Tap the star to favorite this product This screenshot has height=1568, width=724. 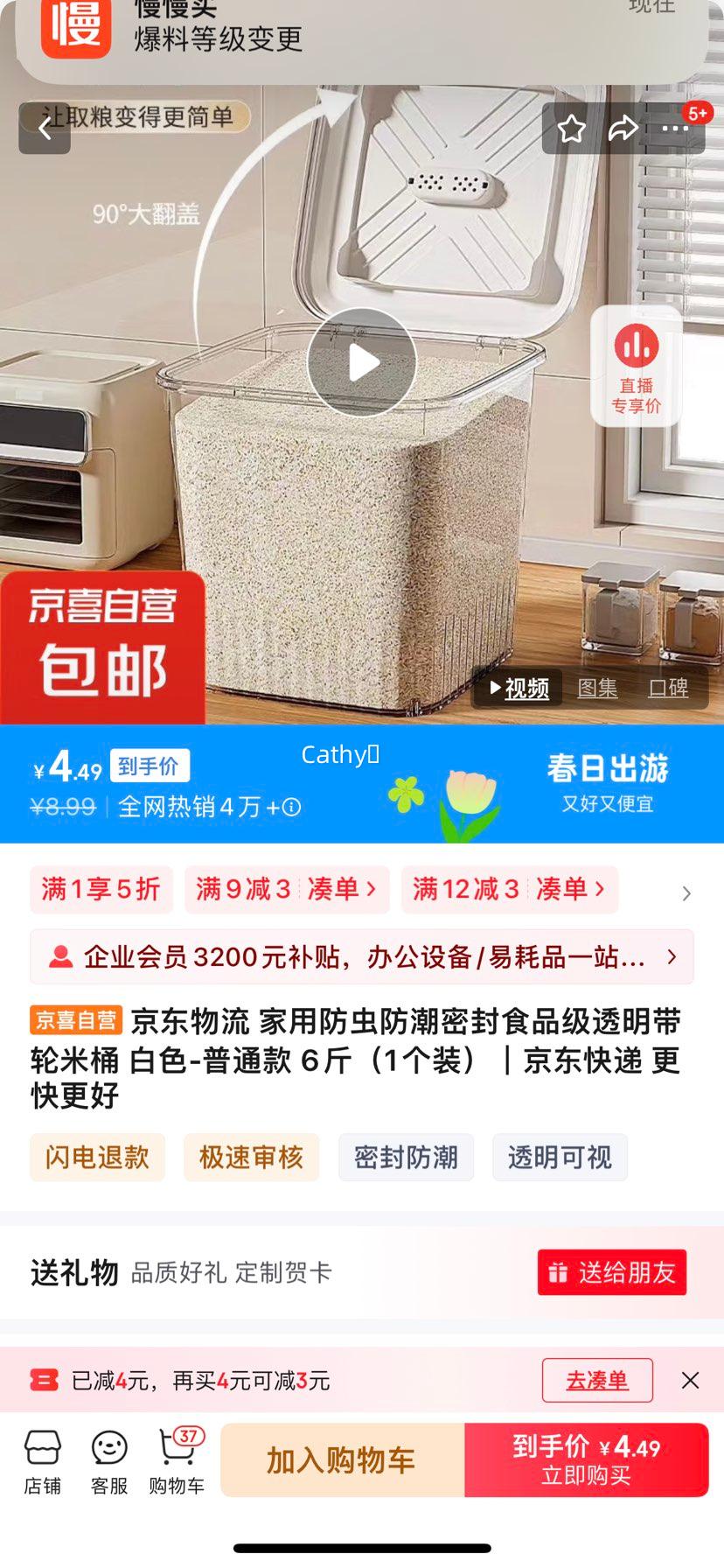pos(573,129)
